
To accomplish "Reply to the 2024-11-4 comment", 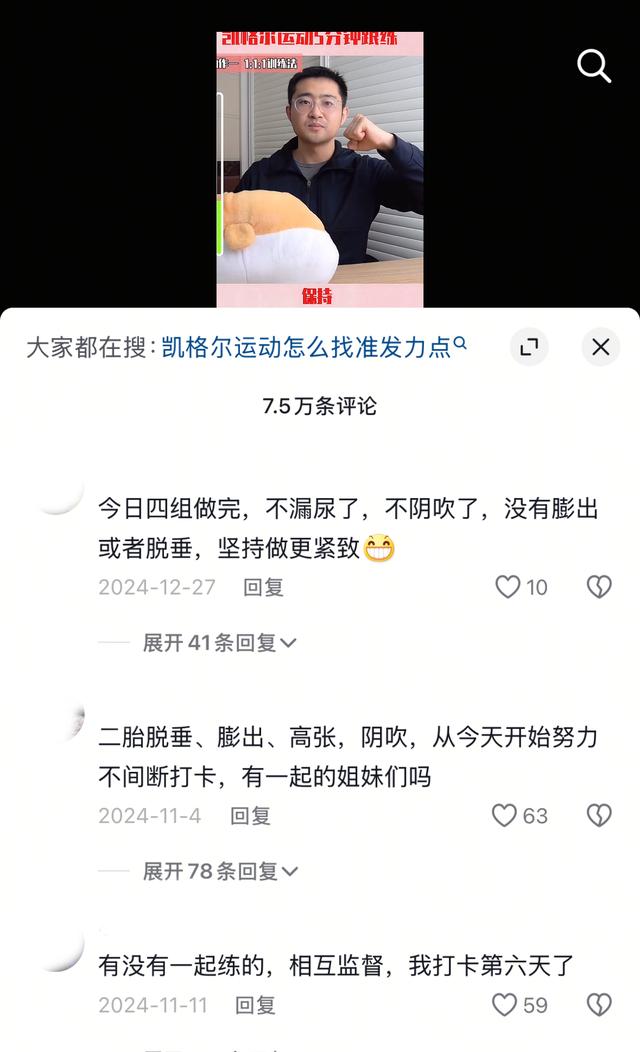I will (x=250, y=816).
